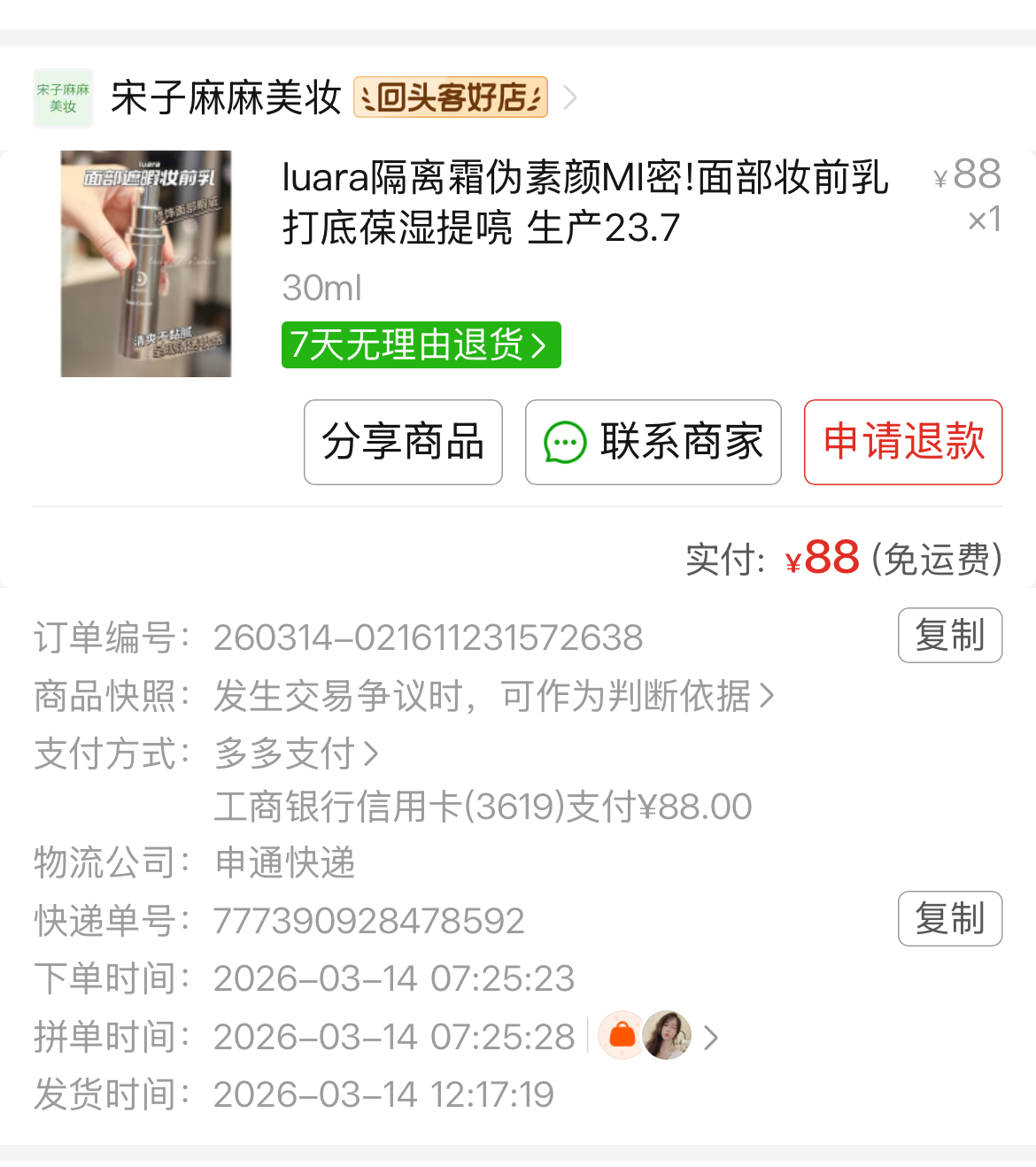The width and height of the screenshot is (1036, 1167).
Task: Tap the 分享商品 button
Action: click(x=403, y=442)
